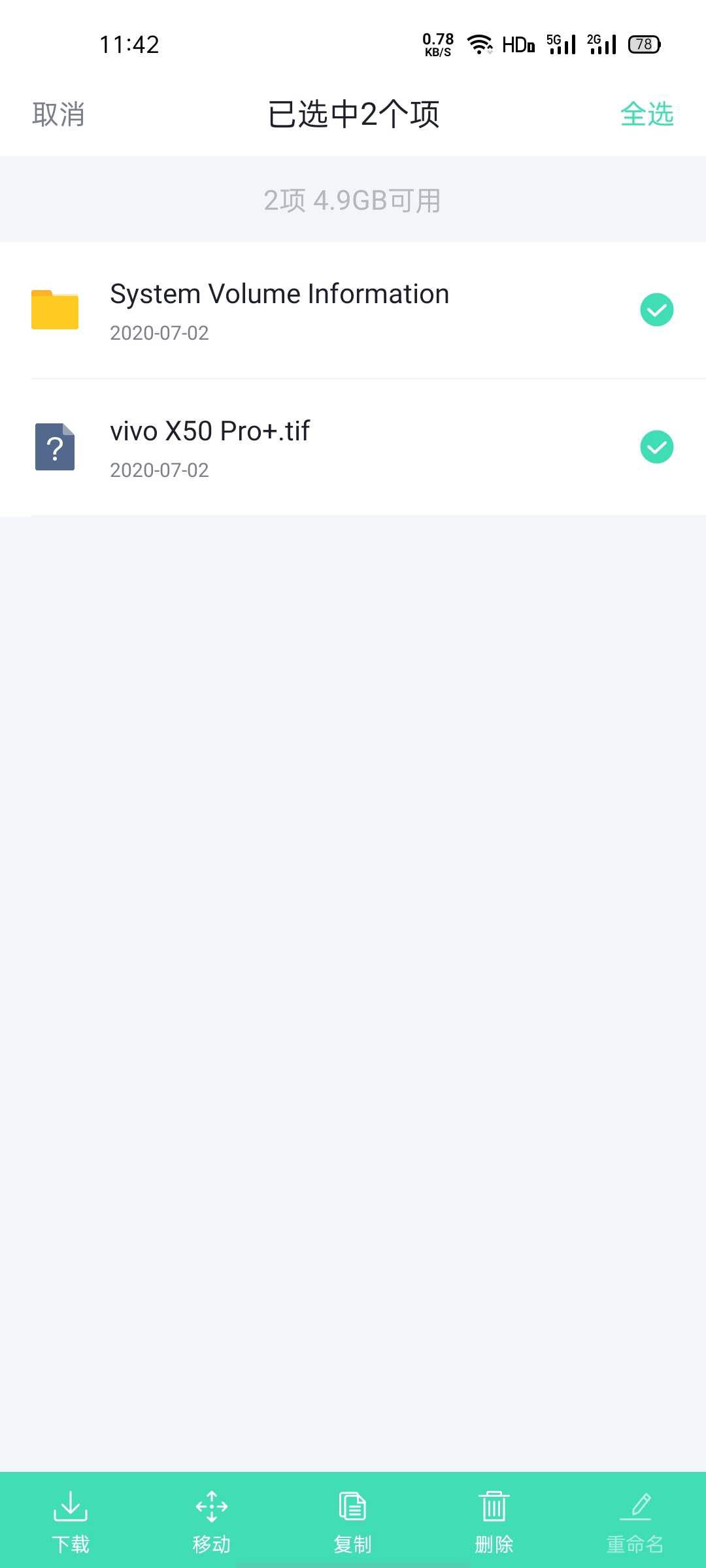Tap the 2项 4.9GB可用 storage banner
This screenshot has width=706, height=1568.
pos(353,200)
